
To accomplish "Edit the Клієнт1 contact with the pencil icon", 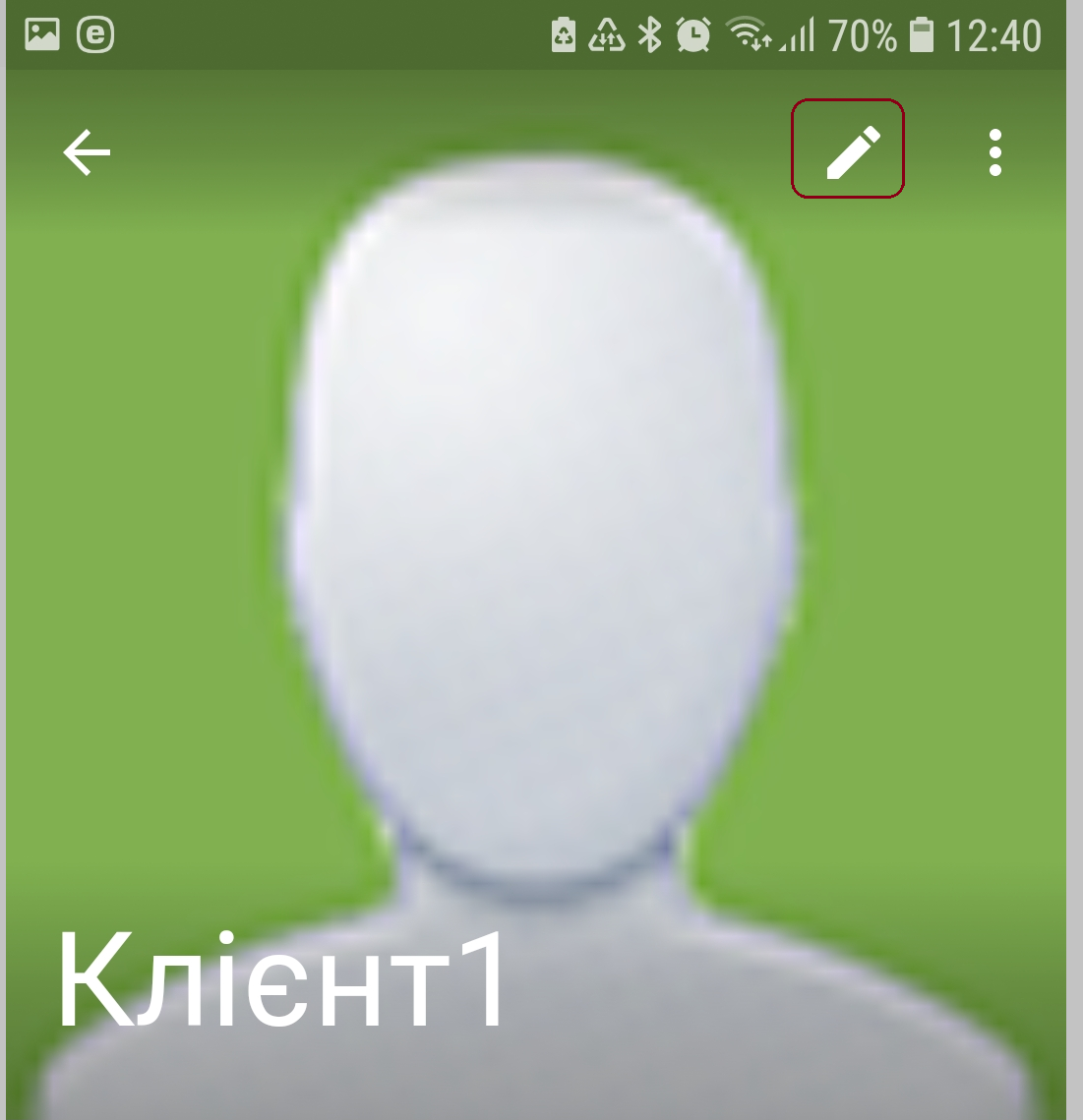I will point(851,152).
